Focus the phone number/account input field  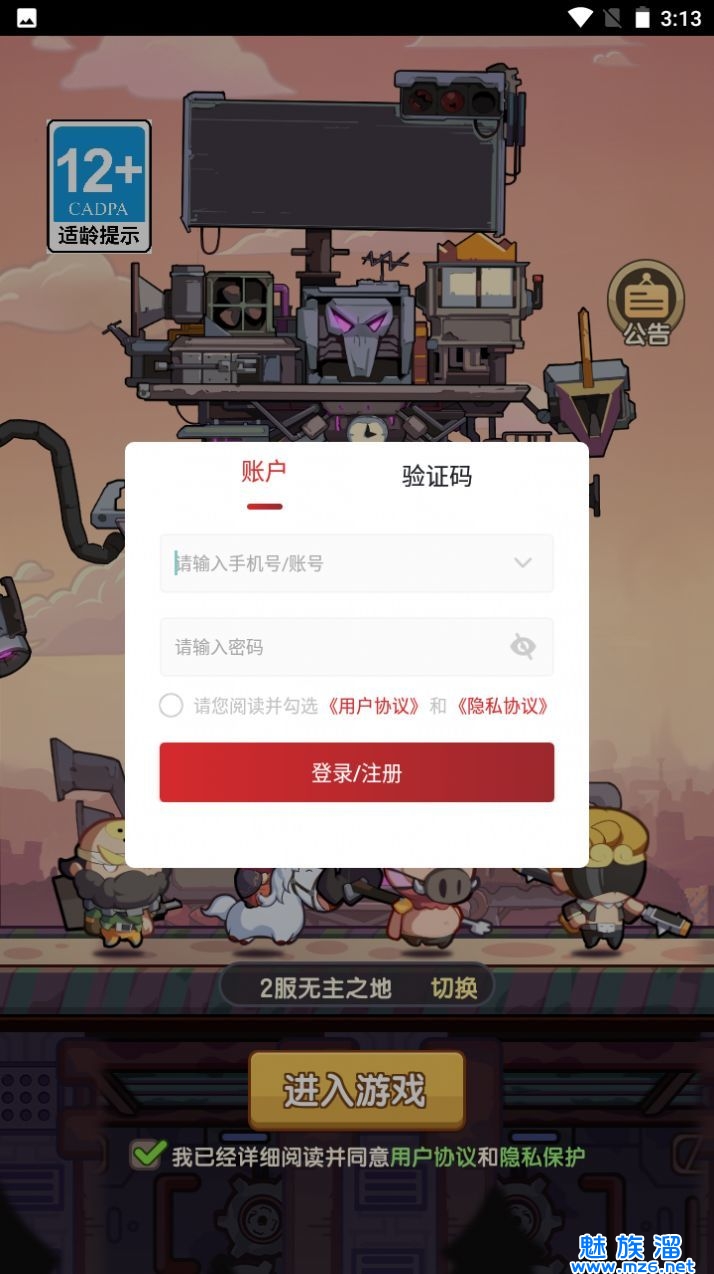tap(335, 563)
